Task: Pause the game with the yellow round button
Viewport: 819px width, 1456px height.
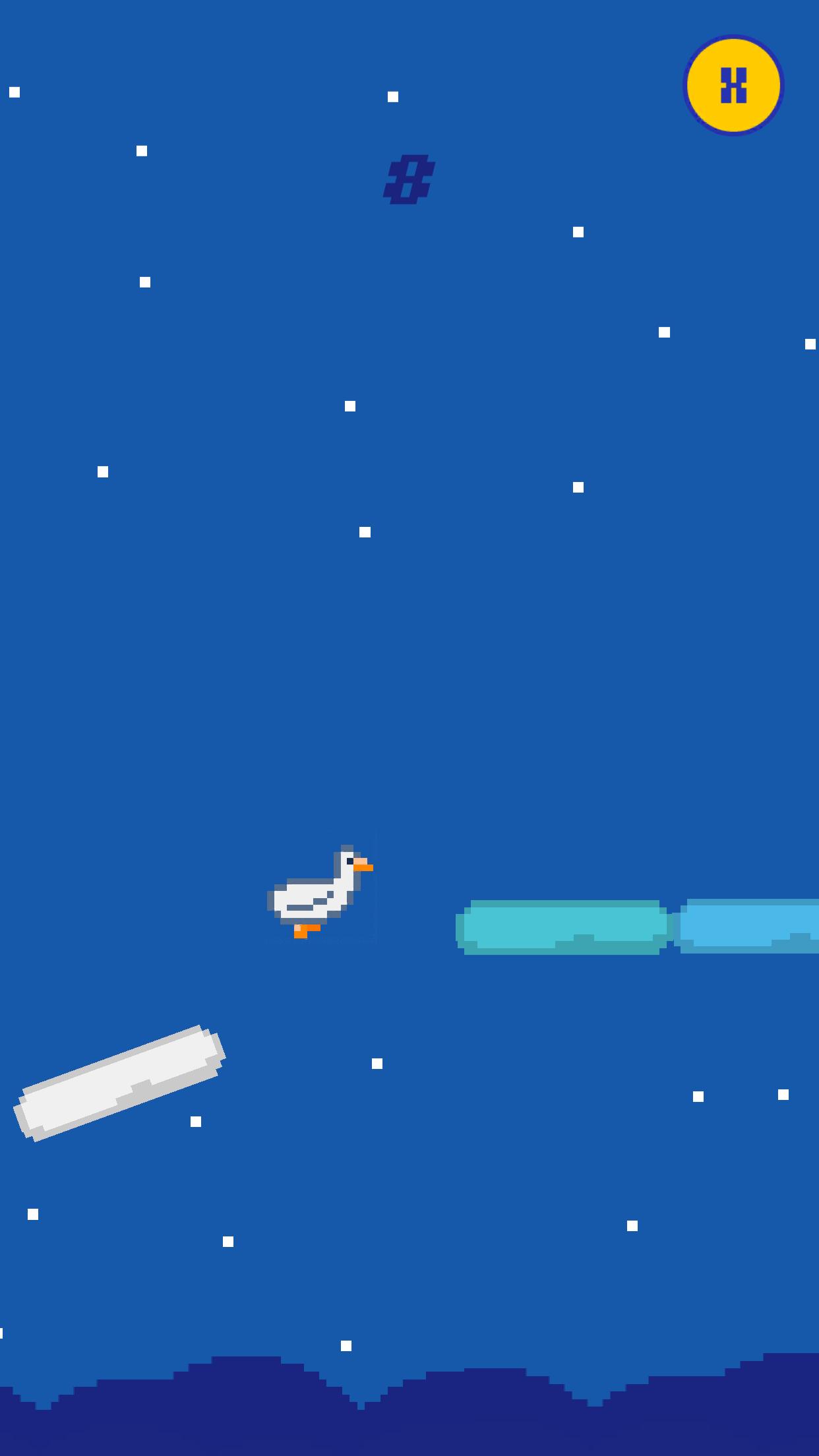Action: tap(733, 85)
